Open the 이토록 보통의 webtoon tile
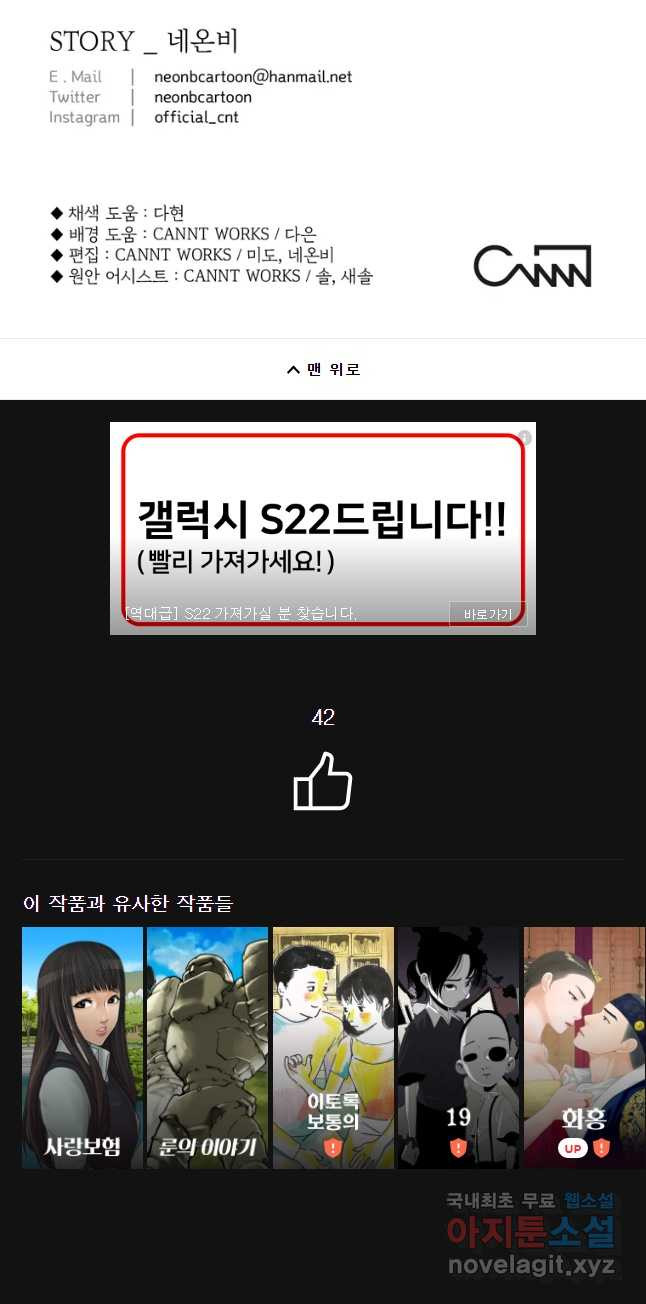The image size is (646, 1304). coord(333,1047)
